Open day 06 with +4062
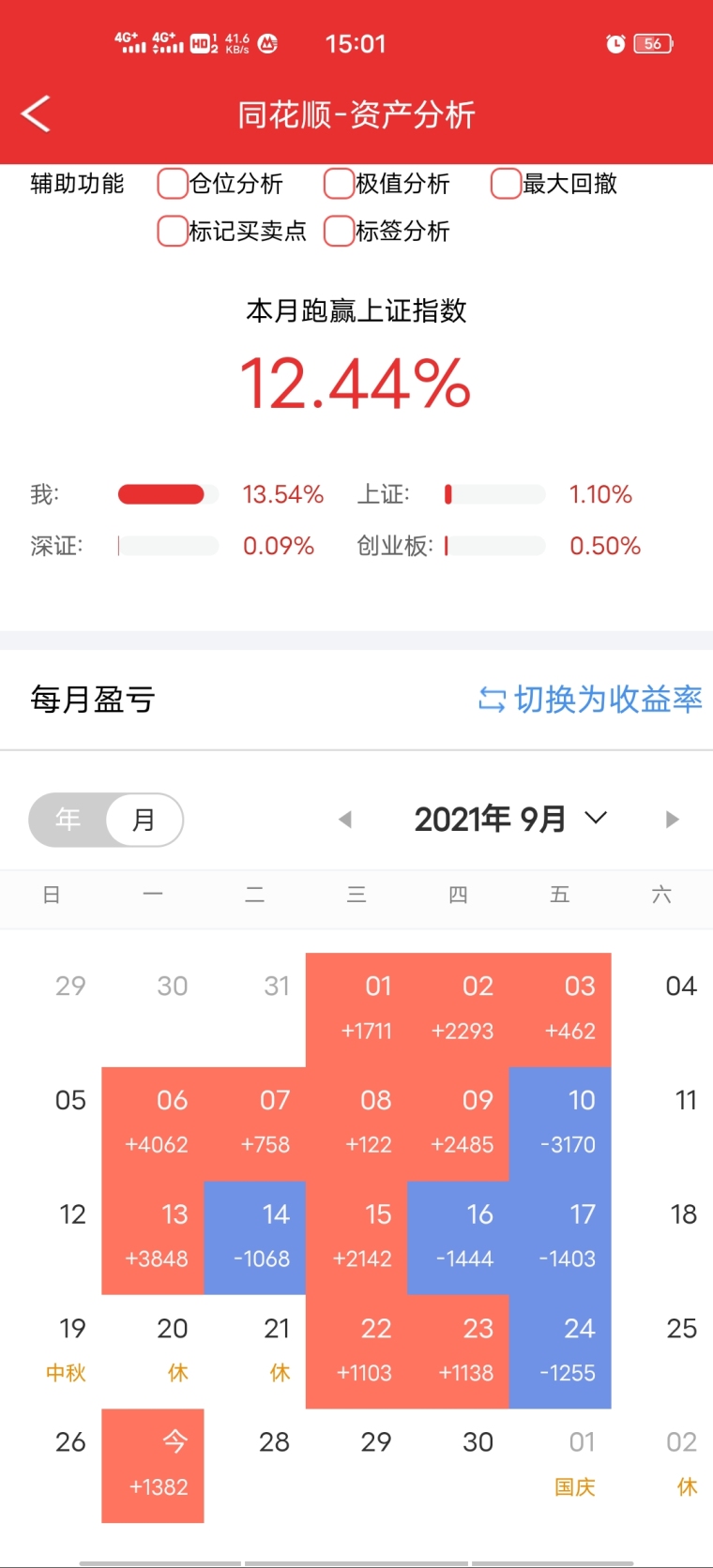 [153, 1123]
